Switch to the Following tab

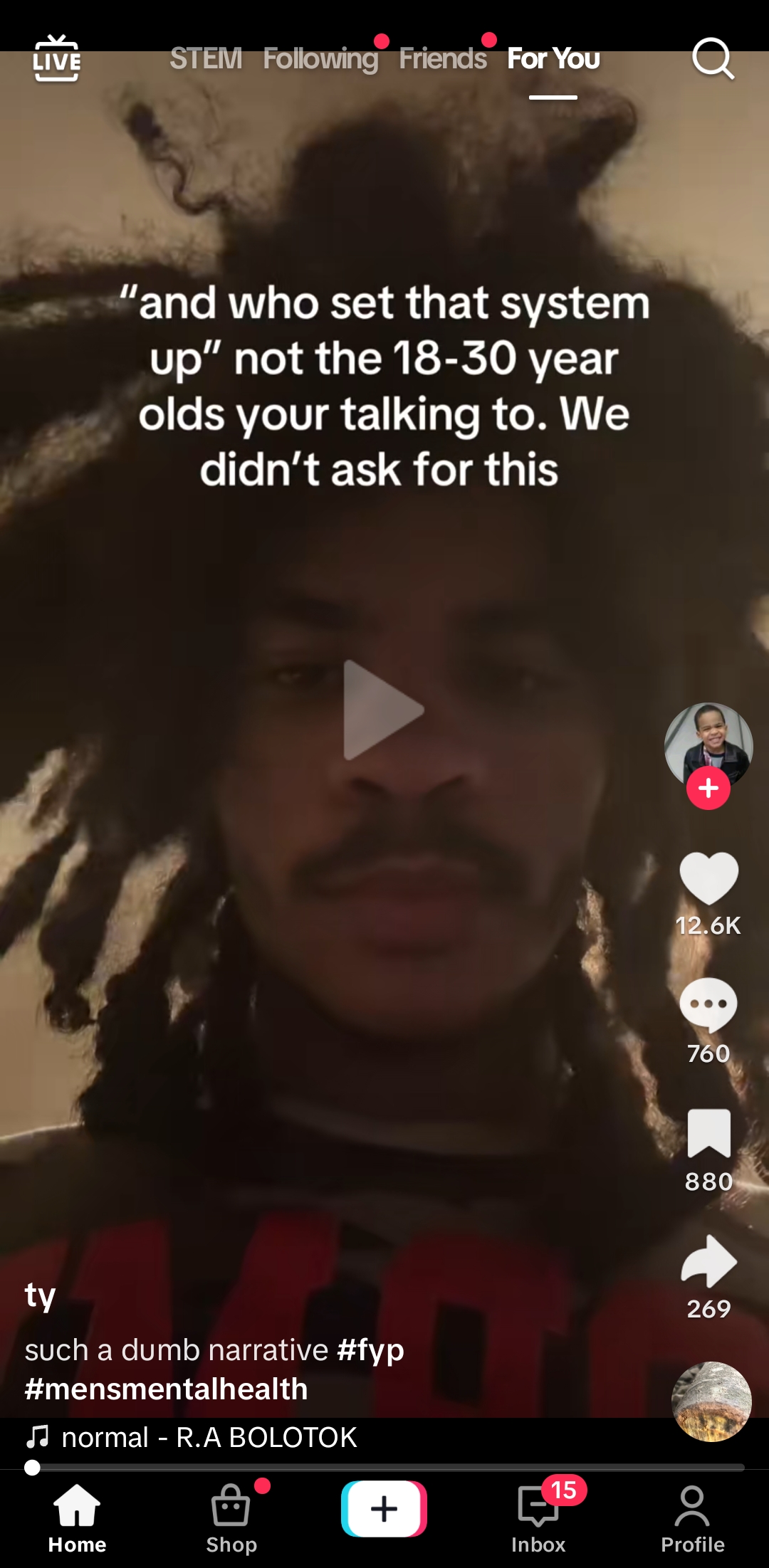pos(320,58)
